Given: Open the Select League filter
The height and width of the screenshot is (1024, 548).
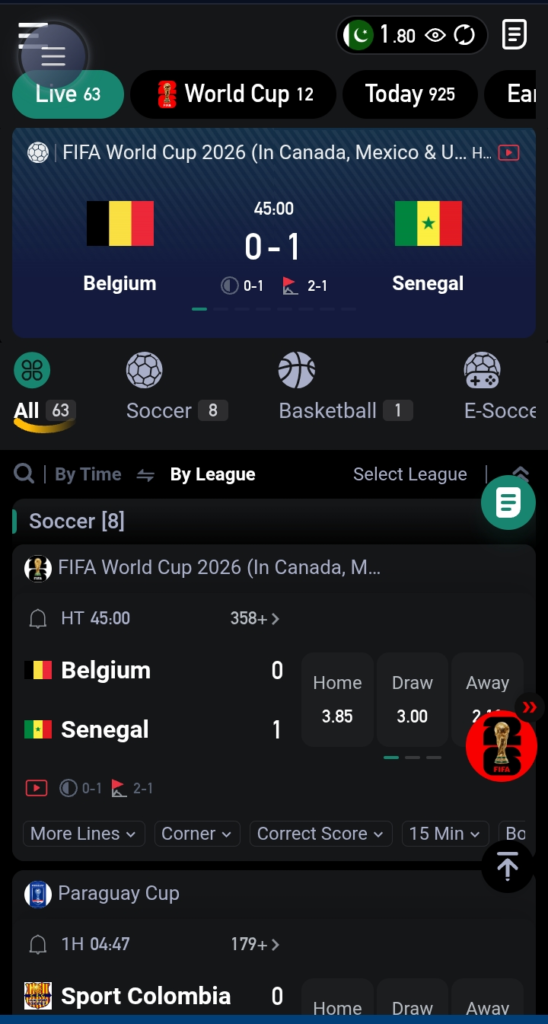Looking at the screenshot, I should pyautogui.click(x=410, y=474).
